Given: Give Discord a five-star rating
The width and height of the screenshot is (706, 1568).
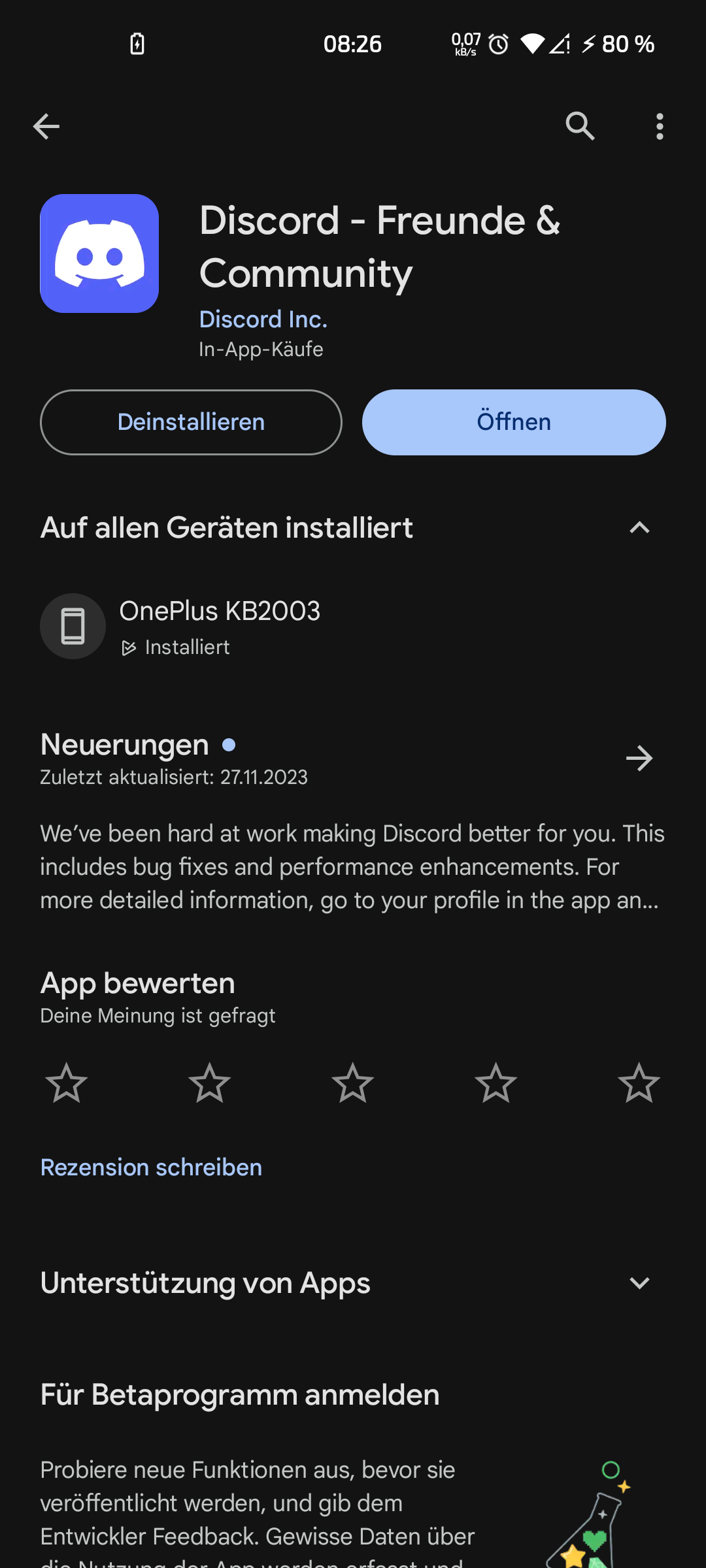Looking at the screenshot, I should click(639, 1083).
